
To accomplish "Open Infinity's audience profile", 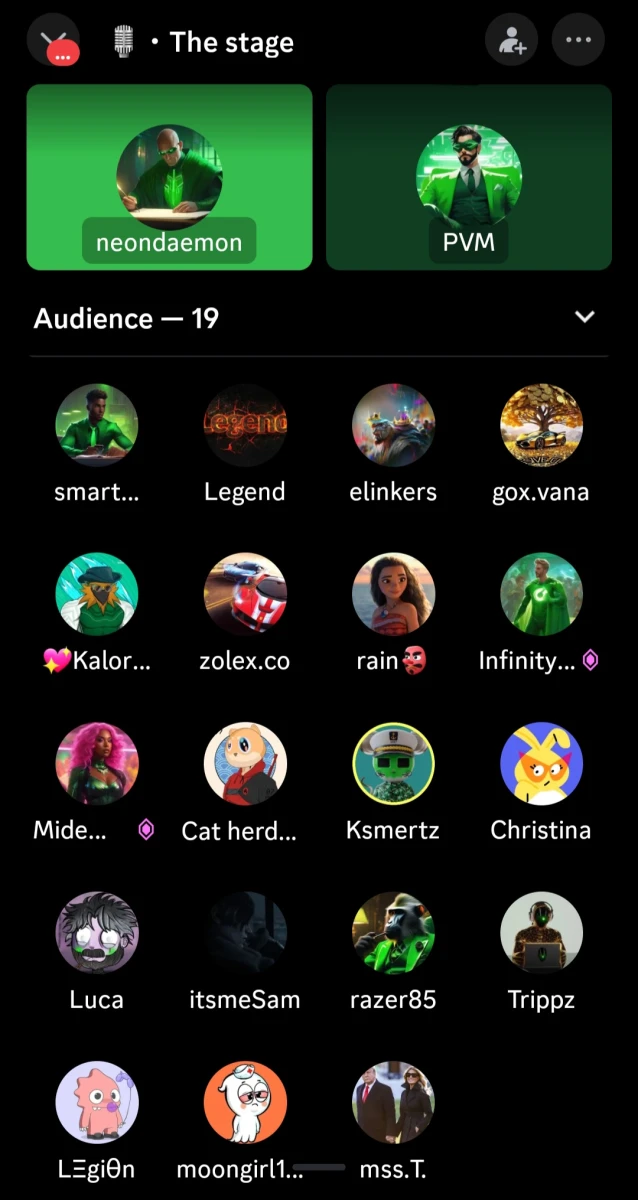I will [541, 595].
